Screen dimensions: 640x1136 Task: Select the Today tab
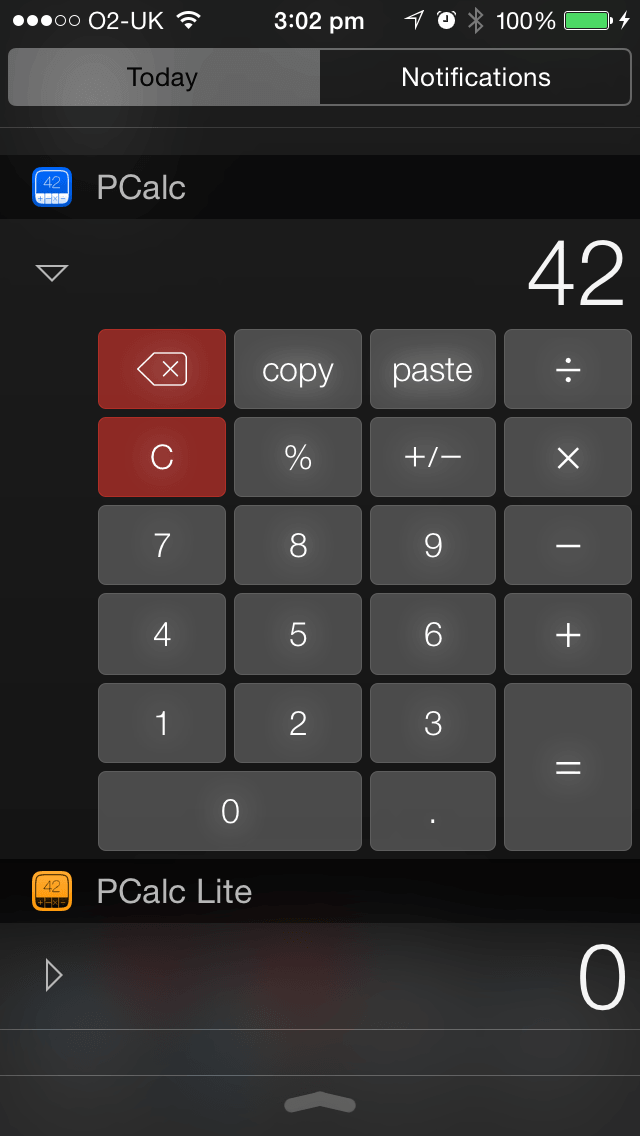click(x=164, y=77)
